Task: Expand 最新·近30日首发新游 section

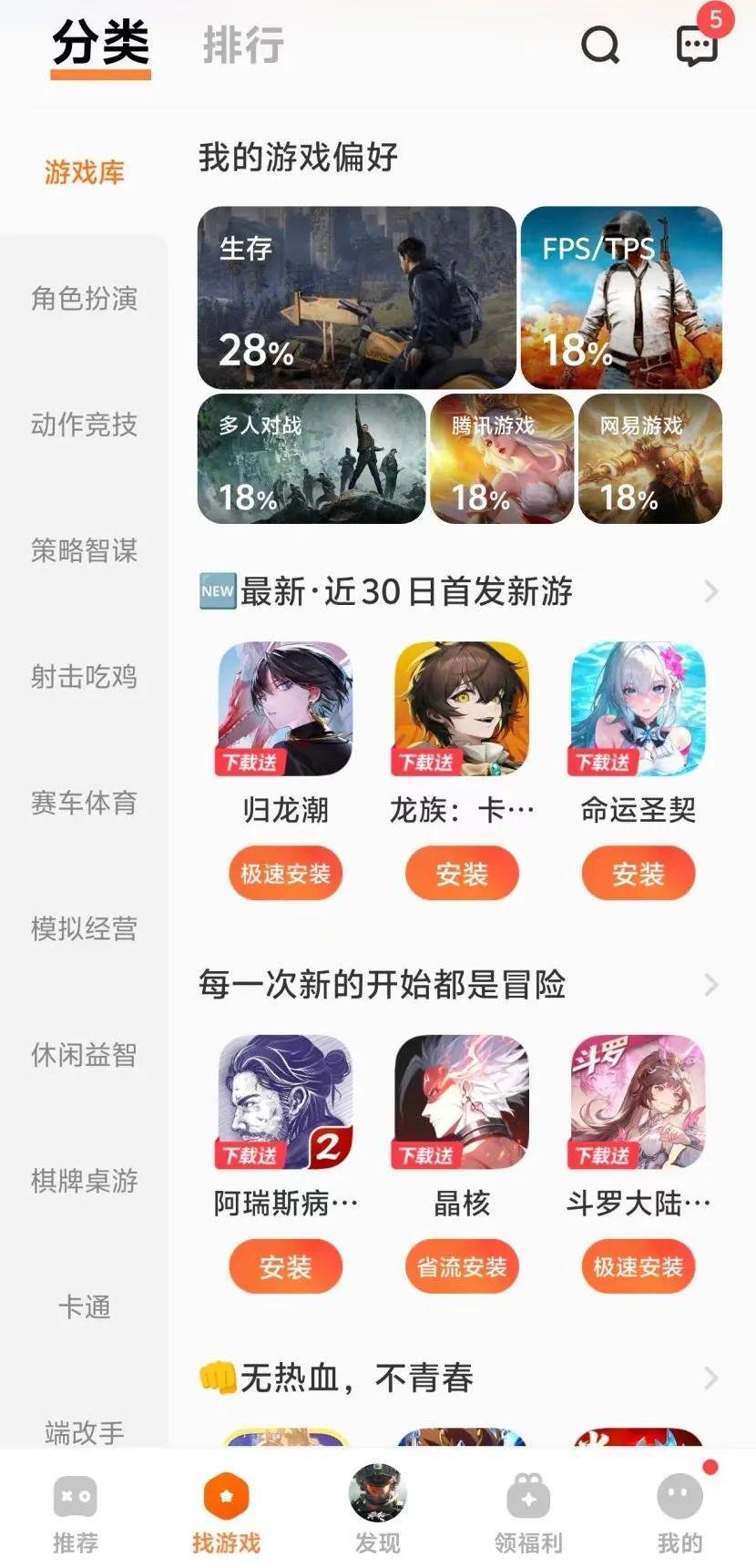Action: [711, 591]
